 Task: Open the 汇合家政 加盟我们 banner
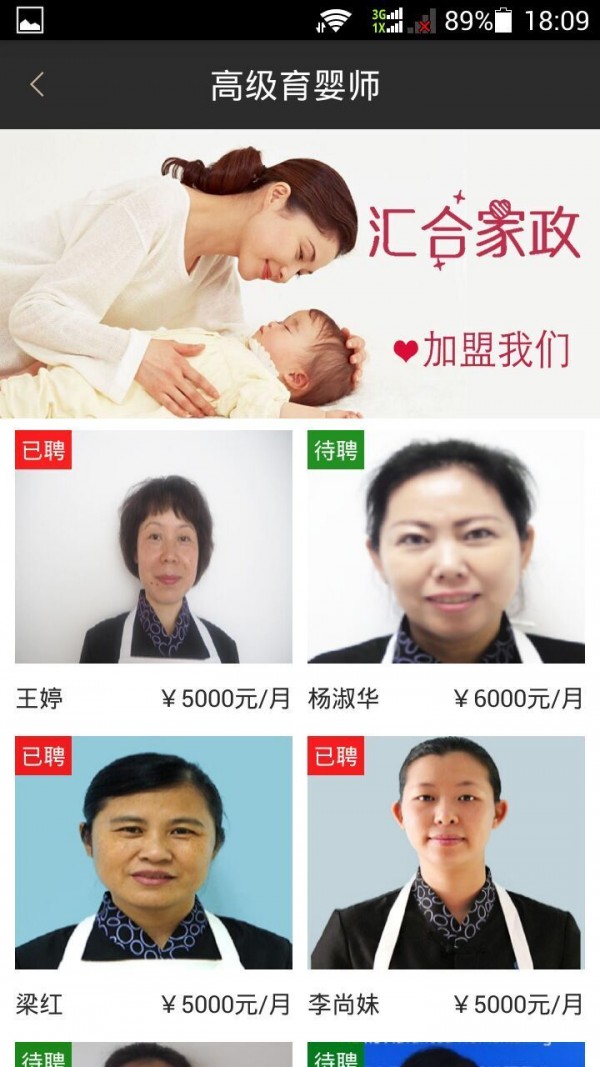[300, 274]
